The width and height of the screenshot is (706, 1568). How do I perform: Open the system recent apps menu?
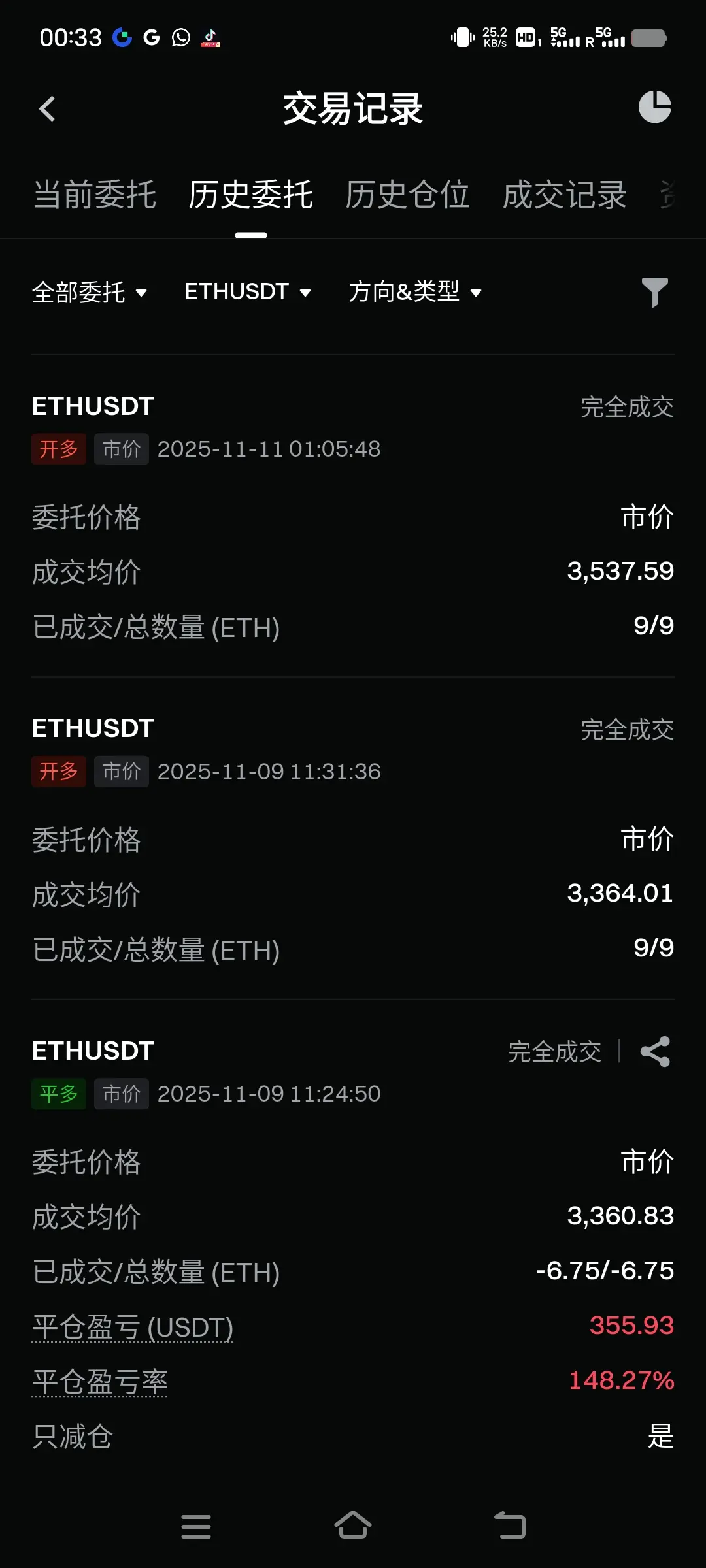pos(196,1526)
